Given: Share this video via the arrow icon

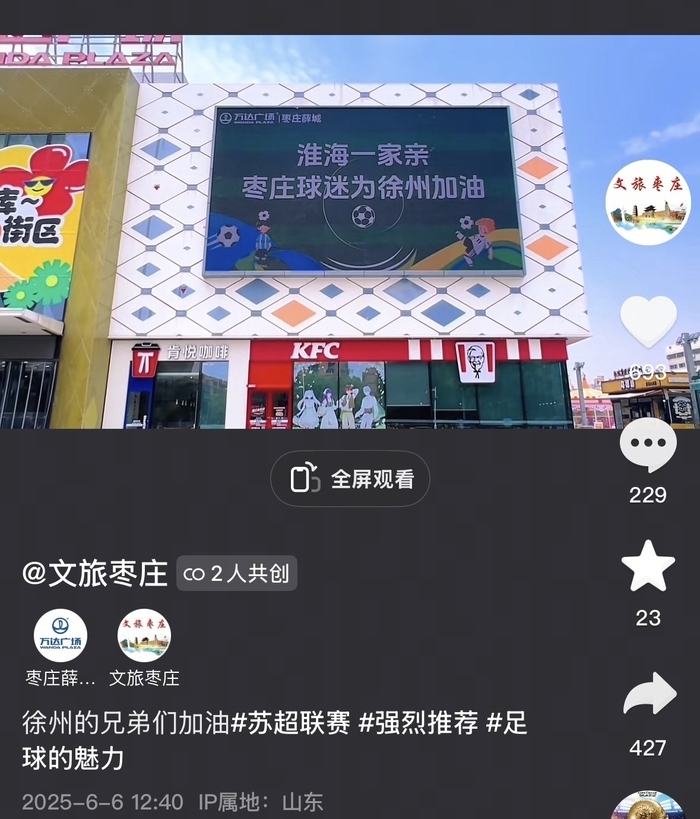Looking at the screenshot, I should coord(649,696).
